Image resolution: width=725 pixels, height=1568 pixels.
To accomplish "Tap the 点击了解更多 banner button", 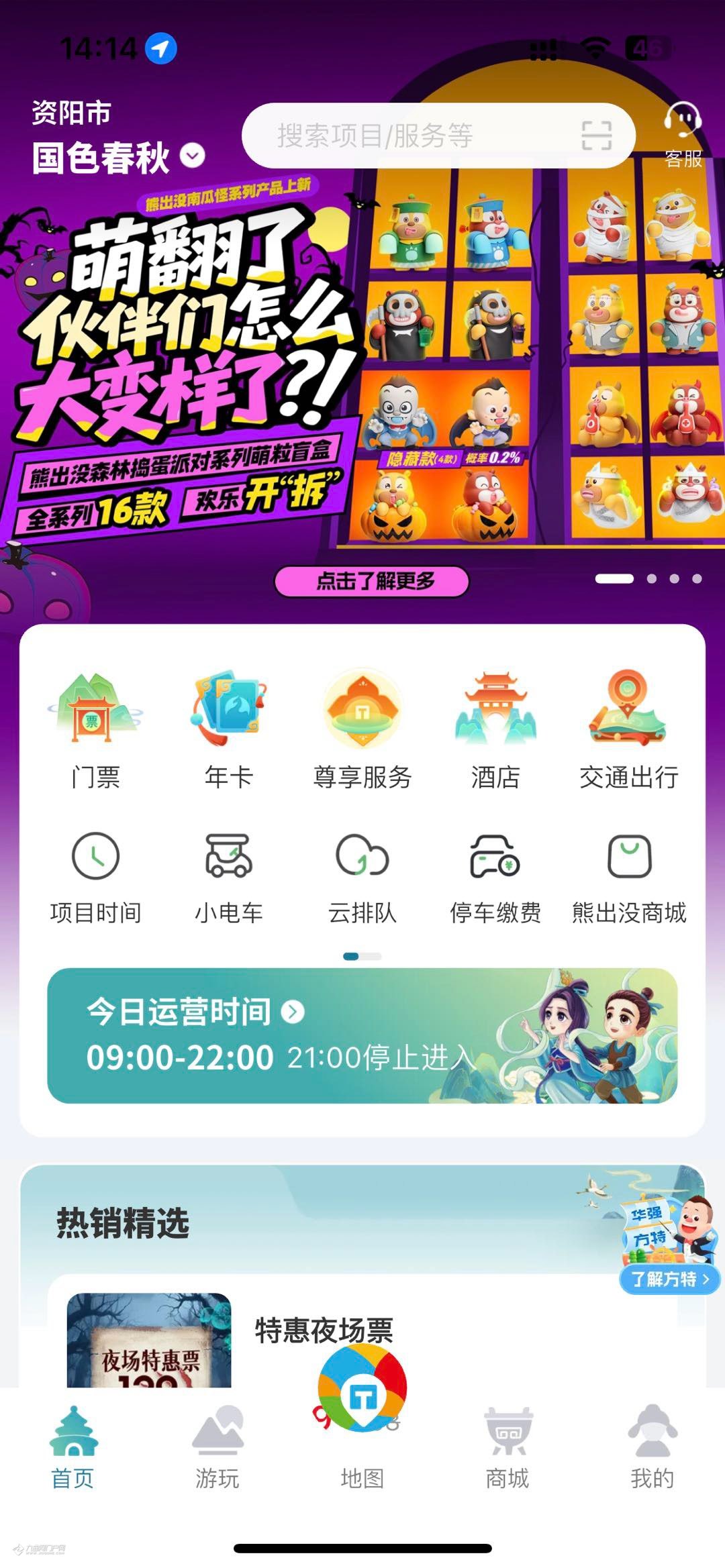I will 371,581.
